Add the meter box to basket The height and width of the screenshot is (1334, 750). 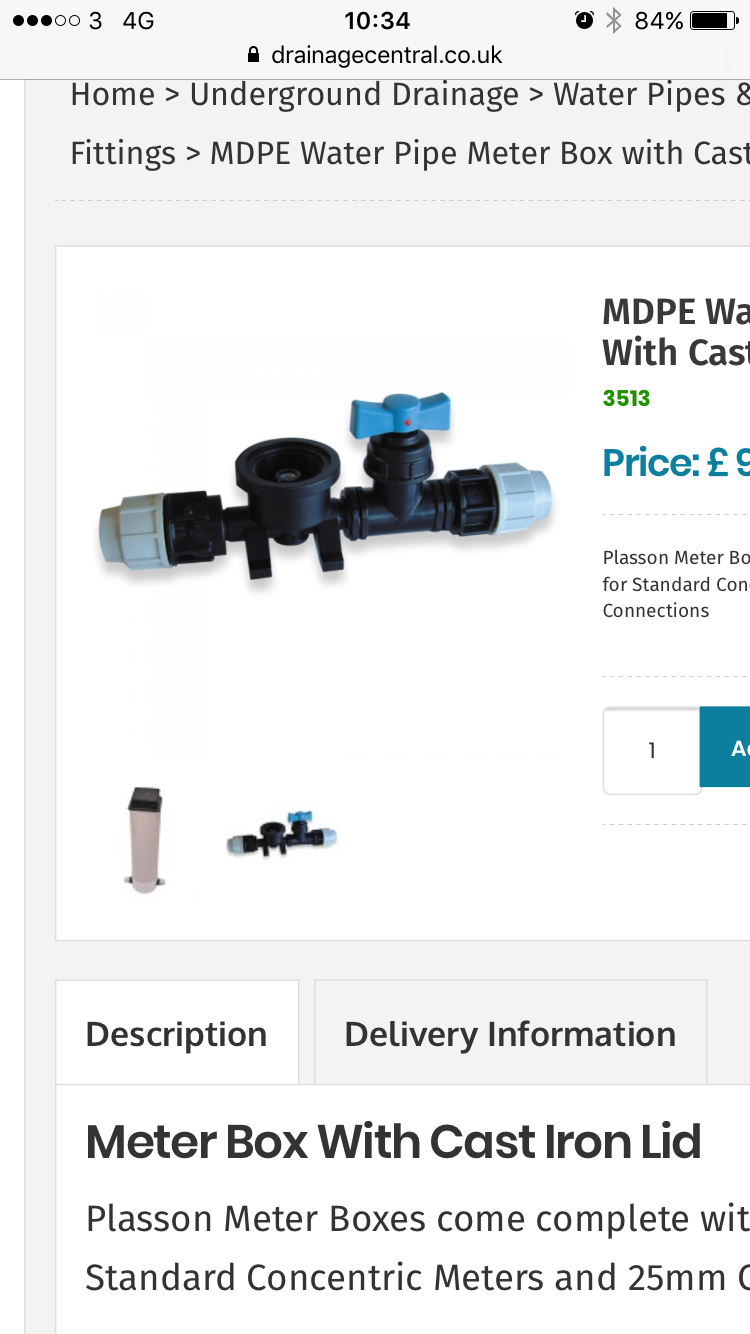pyautogui.click(x=726, y=747)
